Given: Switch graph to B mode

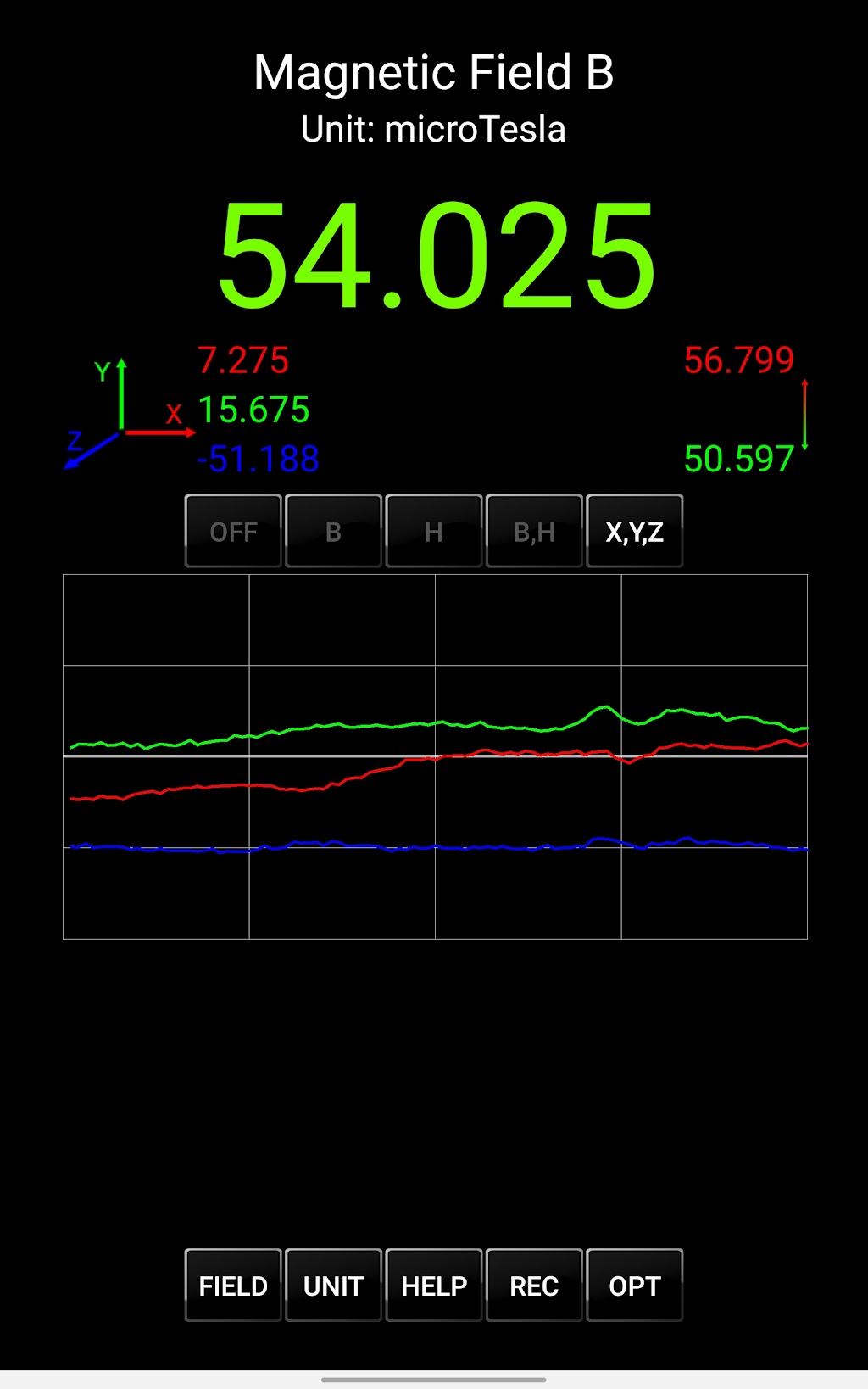Looking at the screenshot, I should tap(333, 532).
